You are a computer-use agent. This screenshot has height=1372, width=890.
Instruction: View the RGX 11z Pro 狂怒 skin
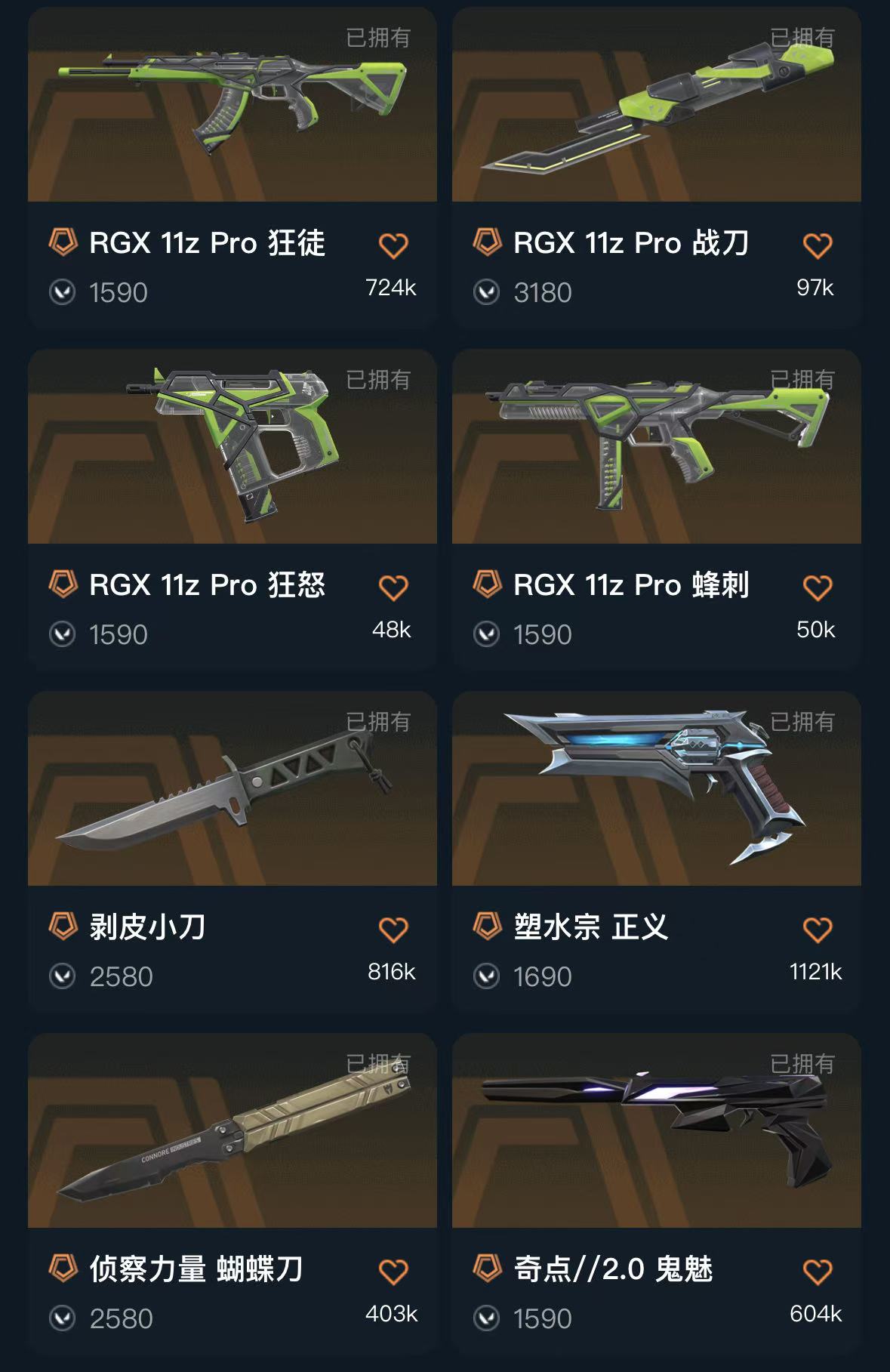(x=232, y=447)
